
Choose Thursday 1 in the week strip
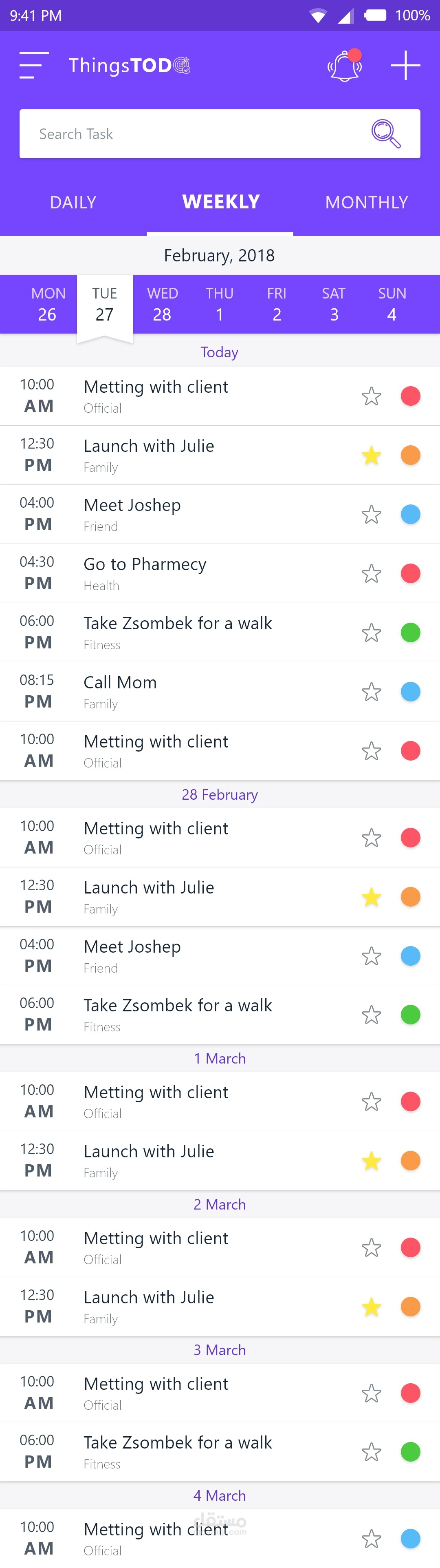click(x=220, y=304)
